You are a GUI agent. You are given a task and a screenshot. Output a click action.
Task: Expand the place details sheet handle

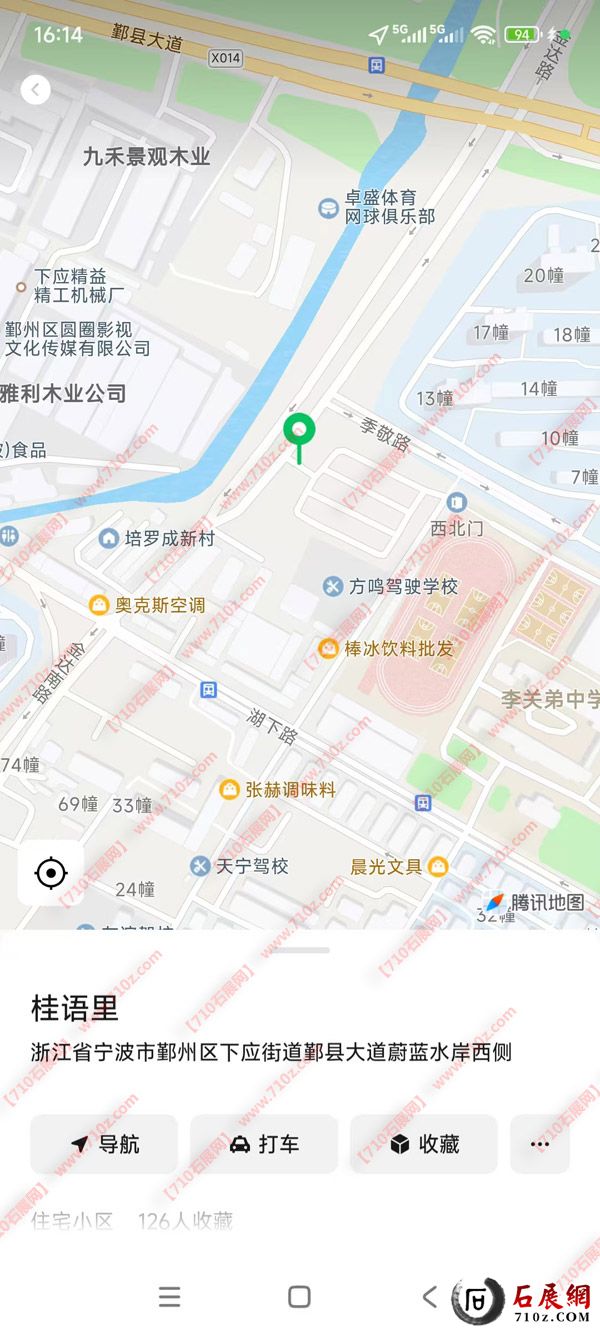299,950
